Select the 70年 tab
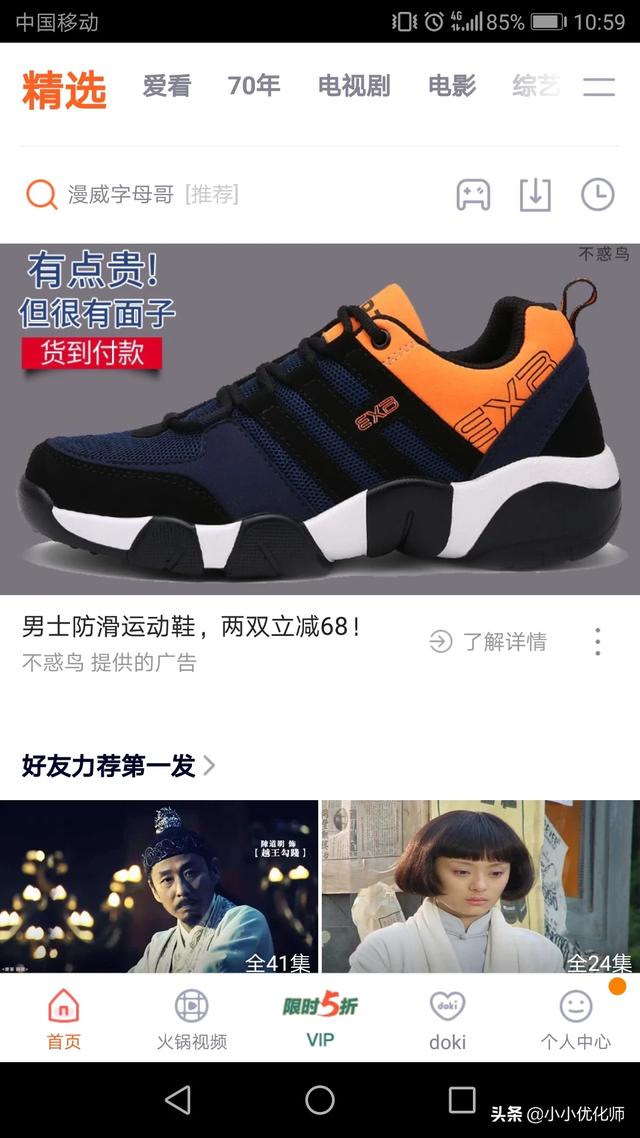This screenshot has height=1138, width=640. tap(253, 87)
